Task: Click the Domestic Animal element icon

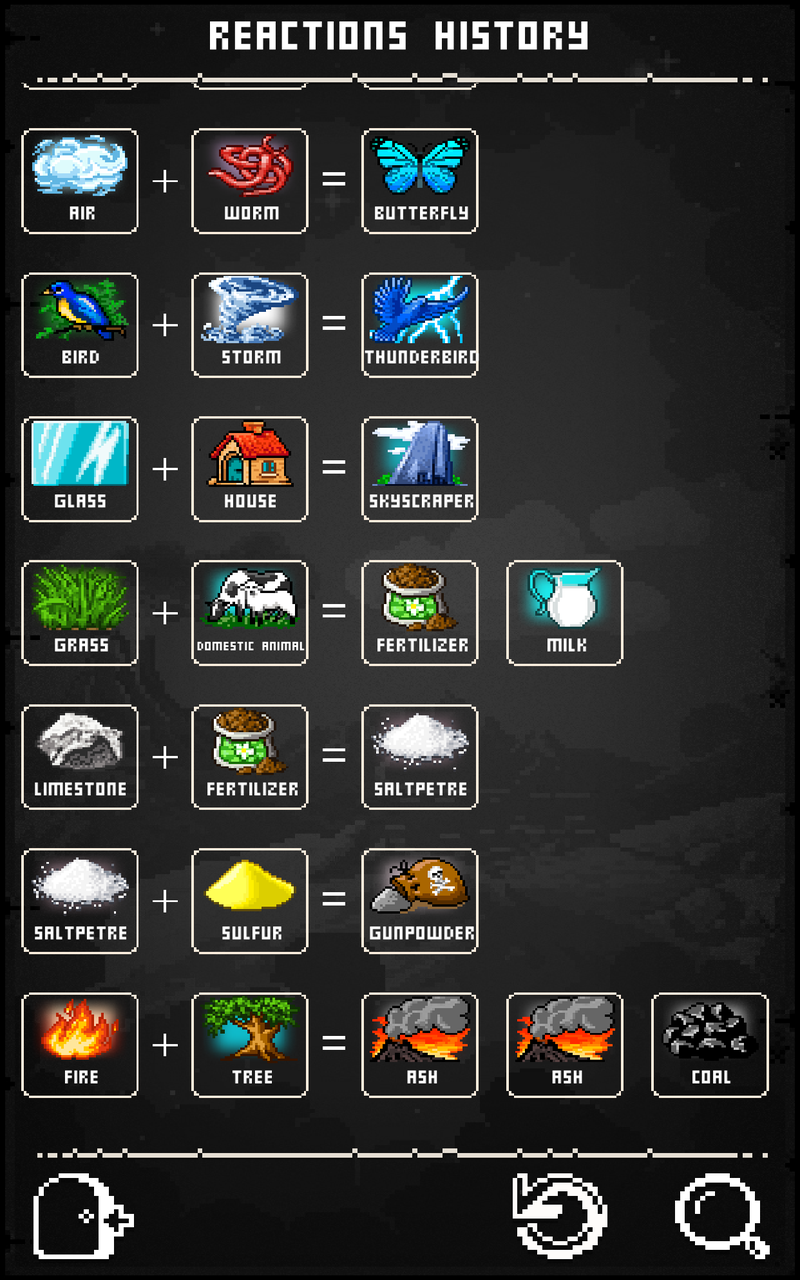Action: pyautogui.click(x=250, y=612)
